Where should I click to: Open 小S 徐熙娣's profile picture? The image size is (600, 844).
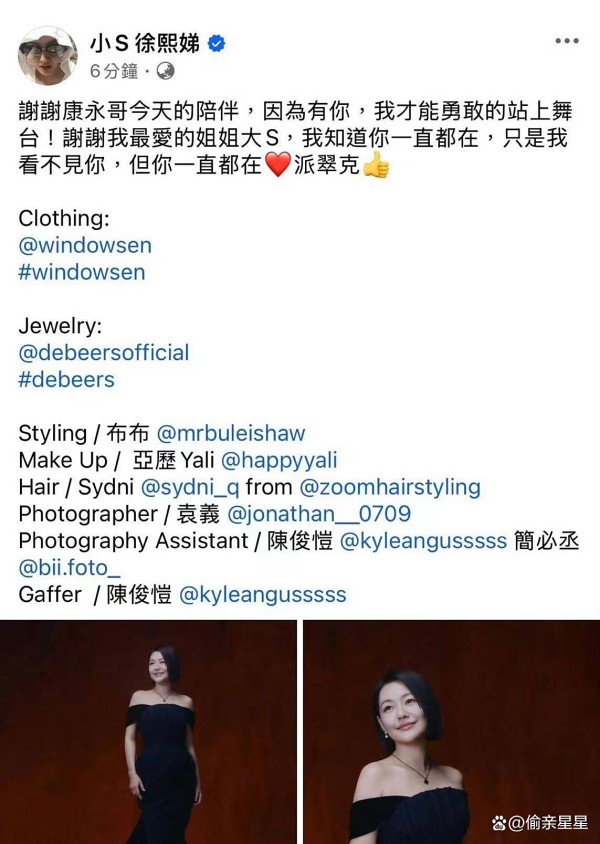point(47,55)
